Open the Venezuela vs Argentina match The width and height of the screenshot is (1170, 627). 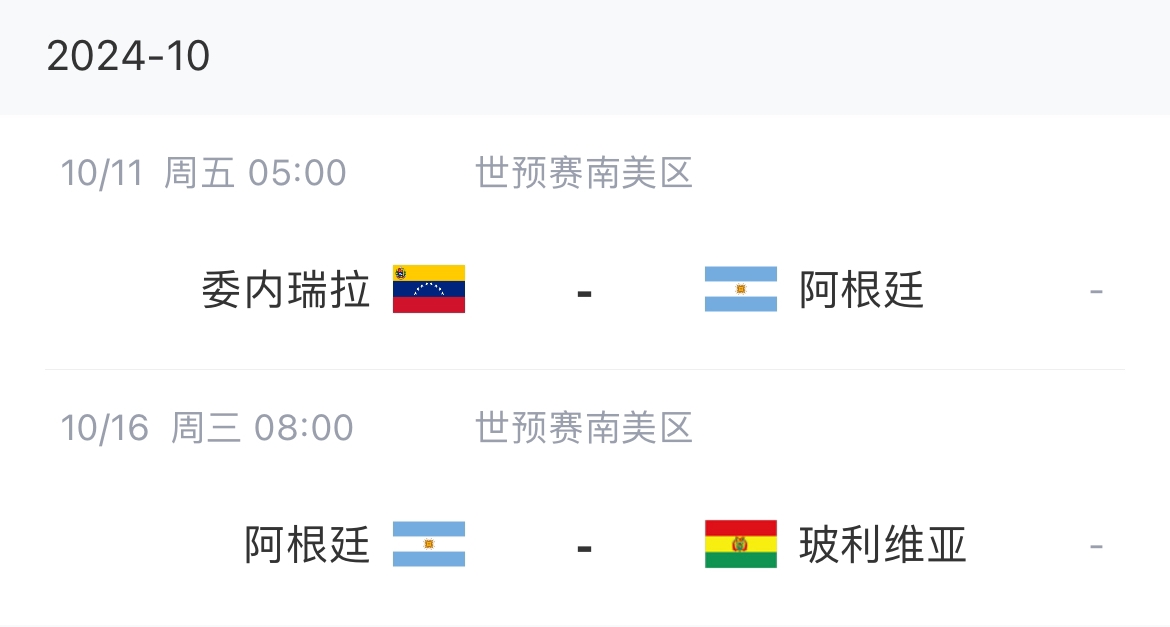(x=584, y=291)
